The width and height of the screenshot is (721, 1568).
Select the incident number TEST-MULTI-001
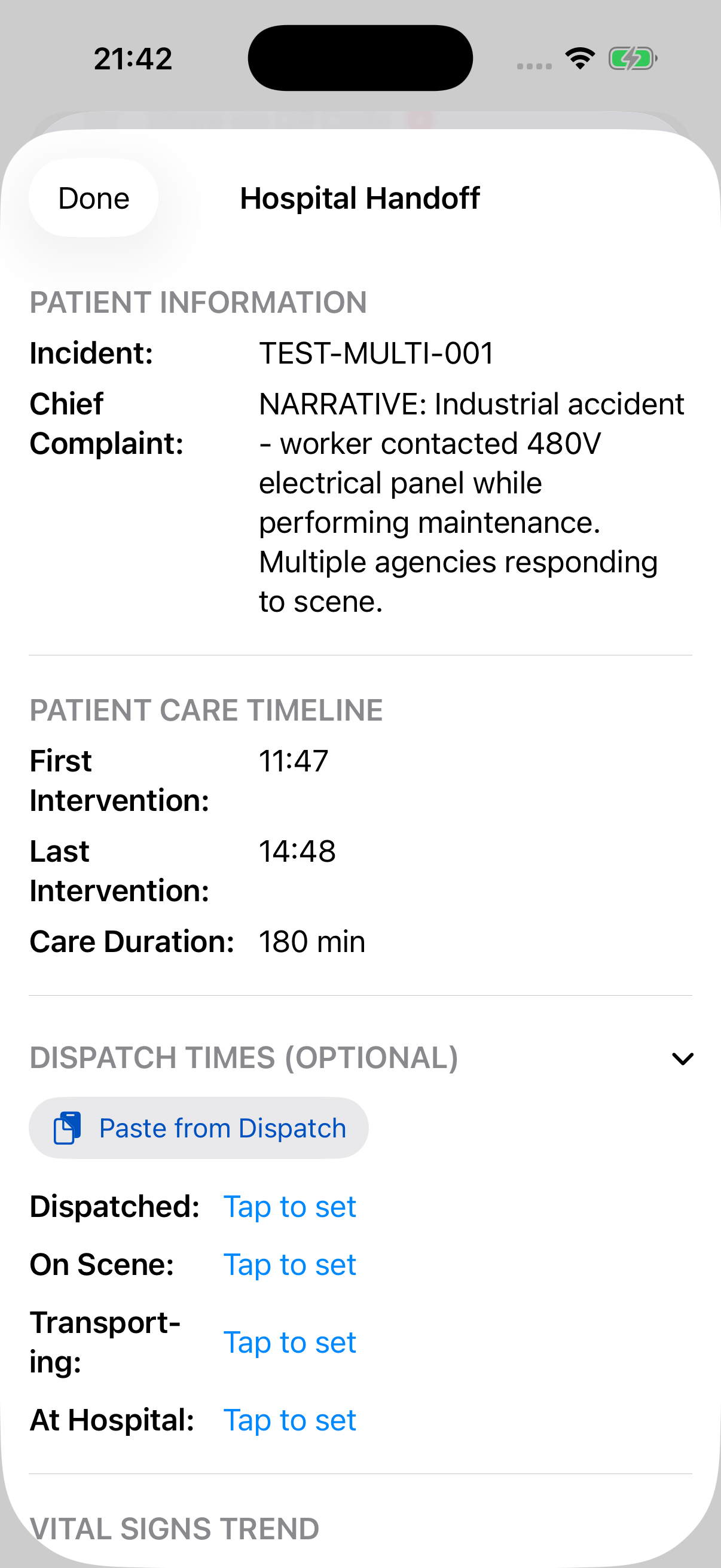(x=376, y=352)
